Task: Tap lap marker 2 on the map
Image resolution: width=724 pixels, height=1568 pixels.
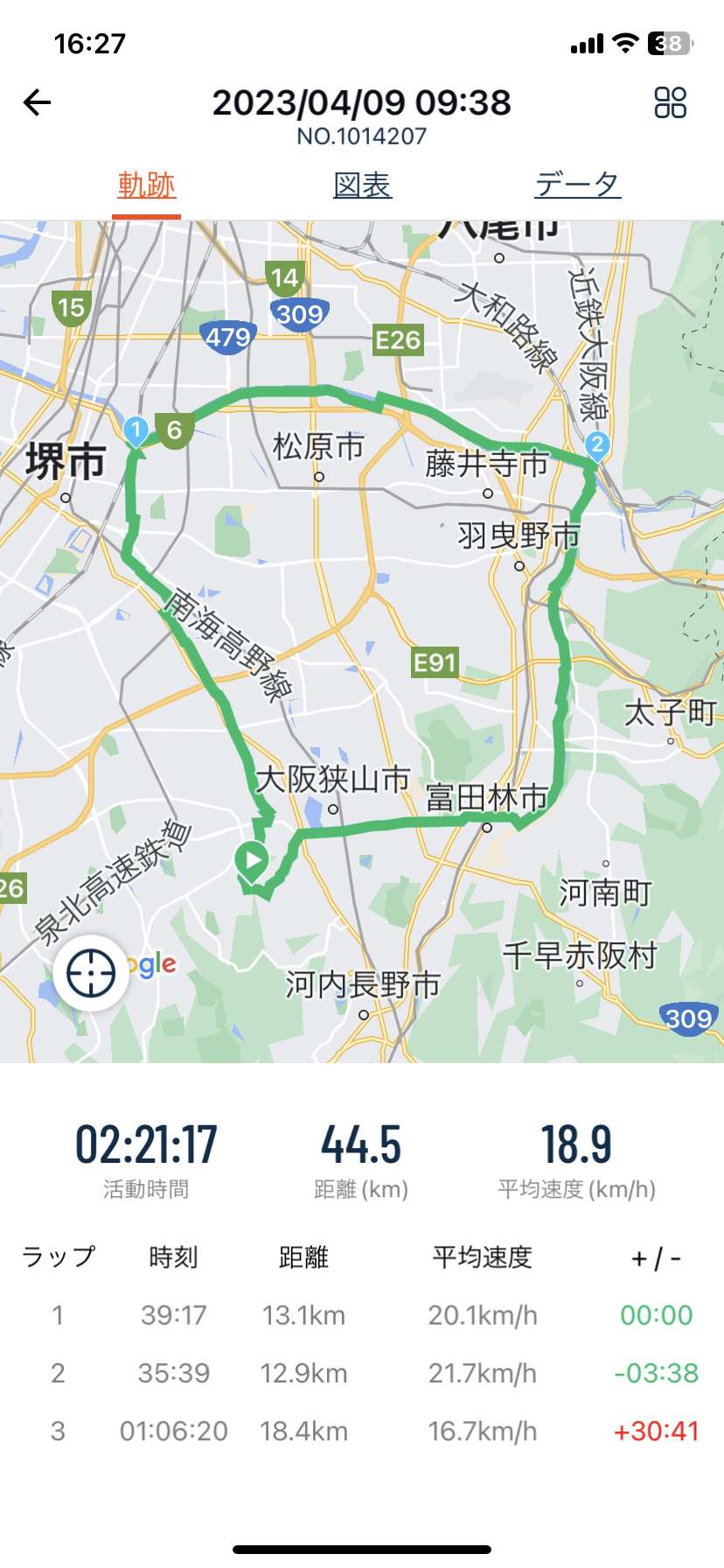Action: (597, 446)
